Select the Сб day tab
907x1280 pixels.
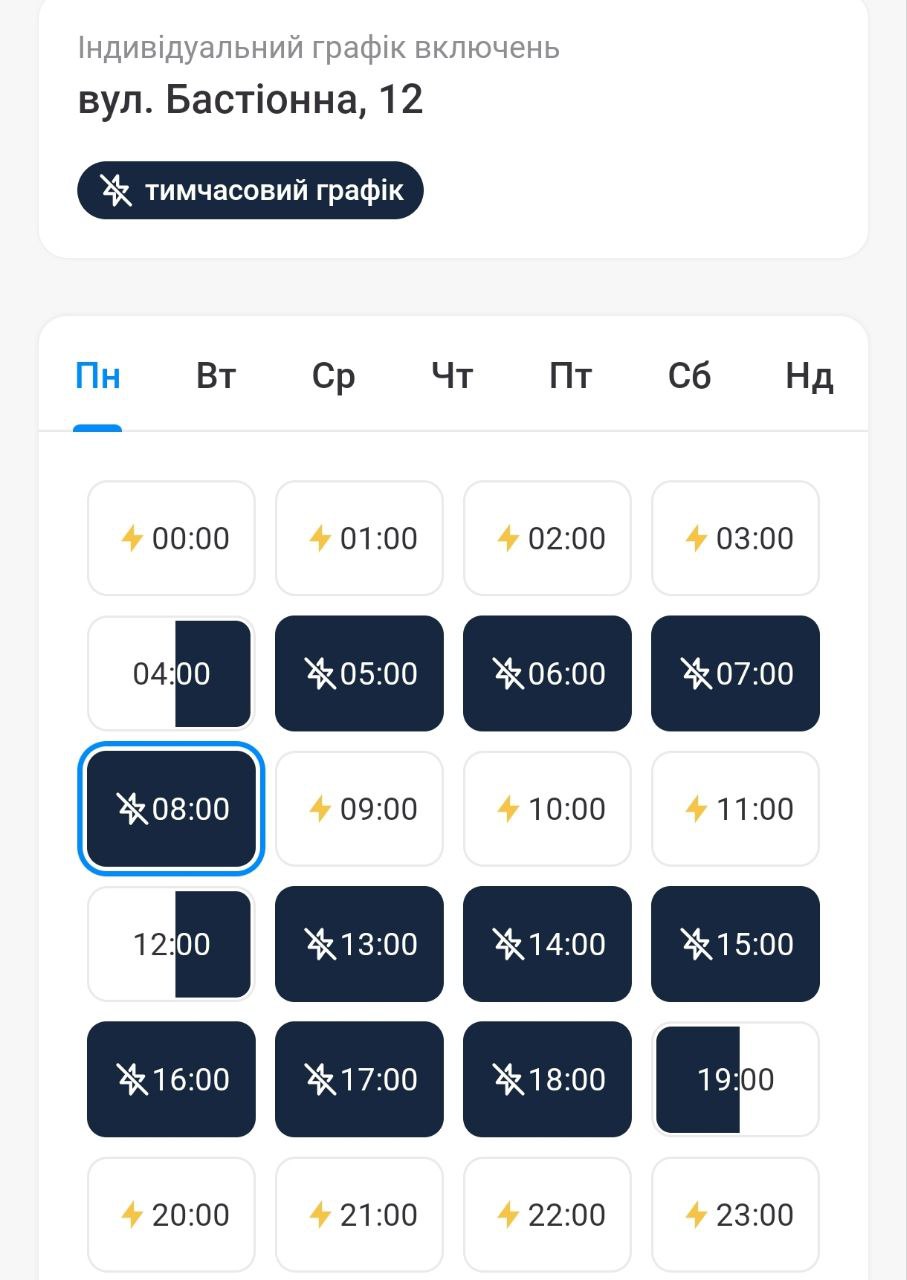[689, 377]
